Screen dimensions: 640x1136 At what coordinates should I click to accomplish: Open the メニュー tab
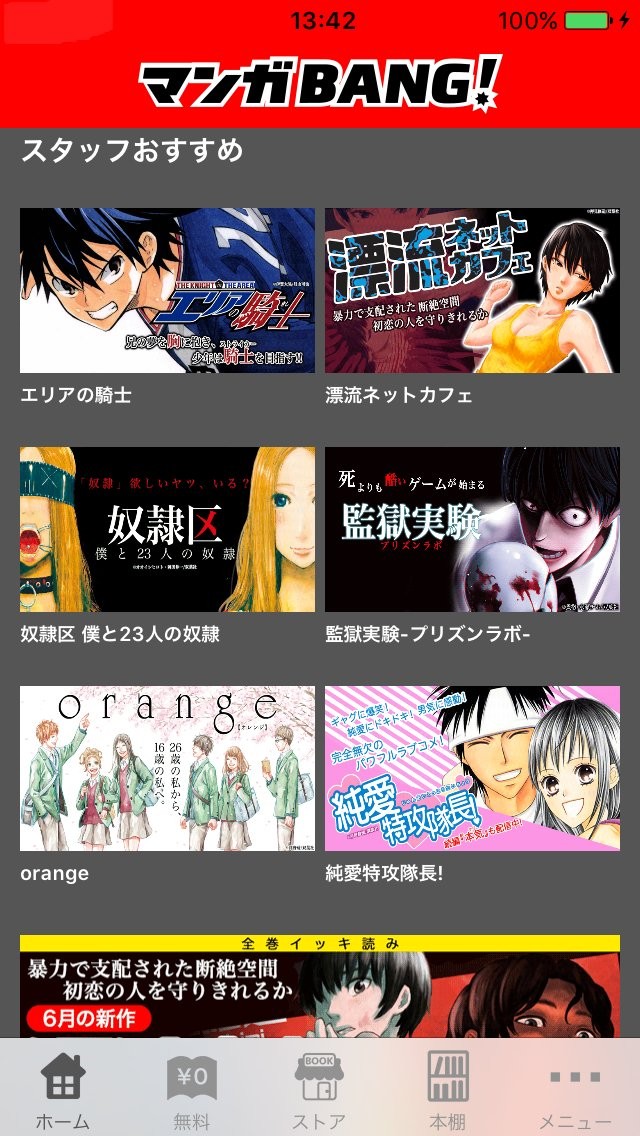pos(575,1090)
